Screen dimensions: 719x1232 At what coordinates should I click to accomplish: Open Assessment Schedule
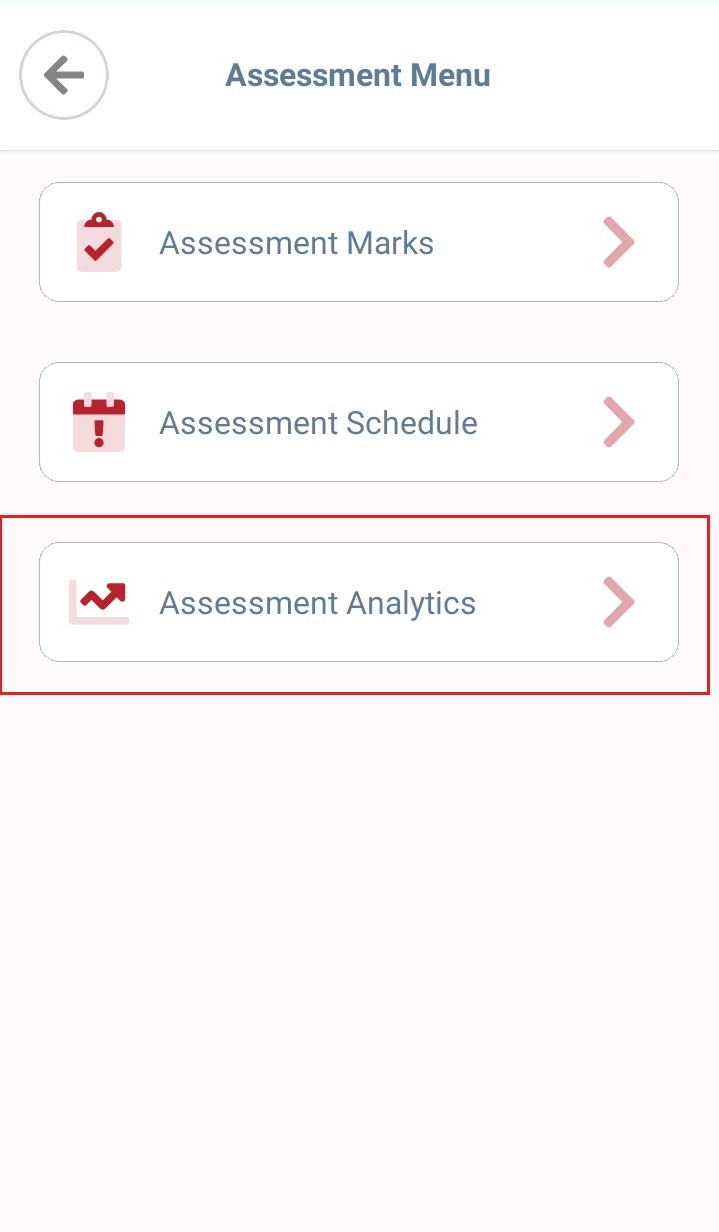click(359, 422)
